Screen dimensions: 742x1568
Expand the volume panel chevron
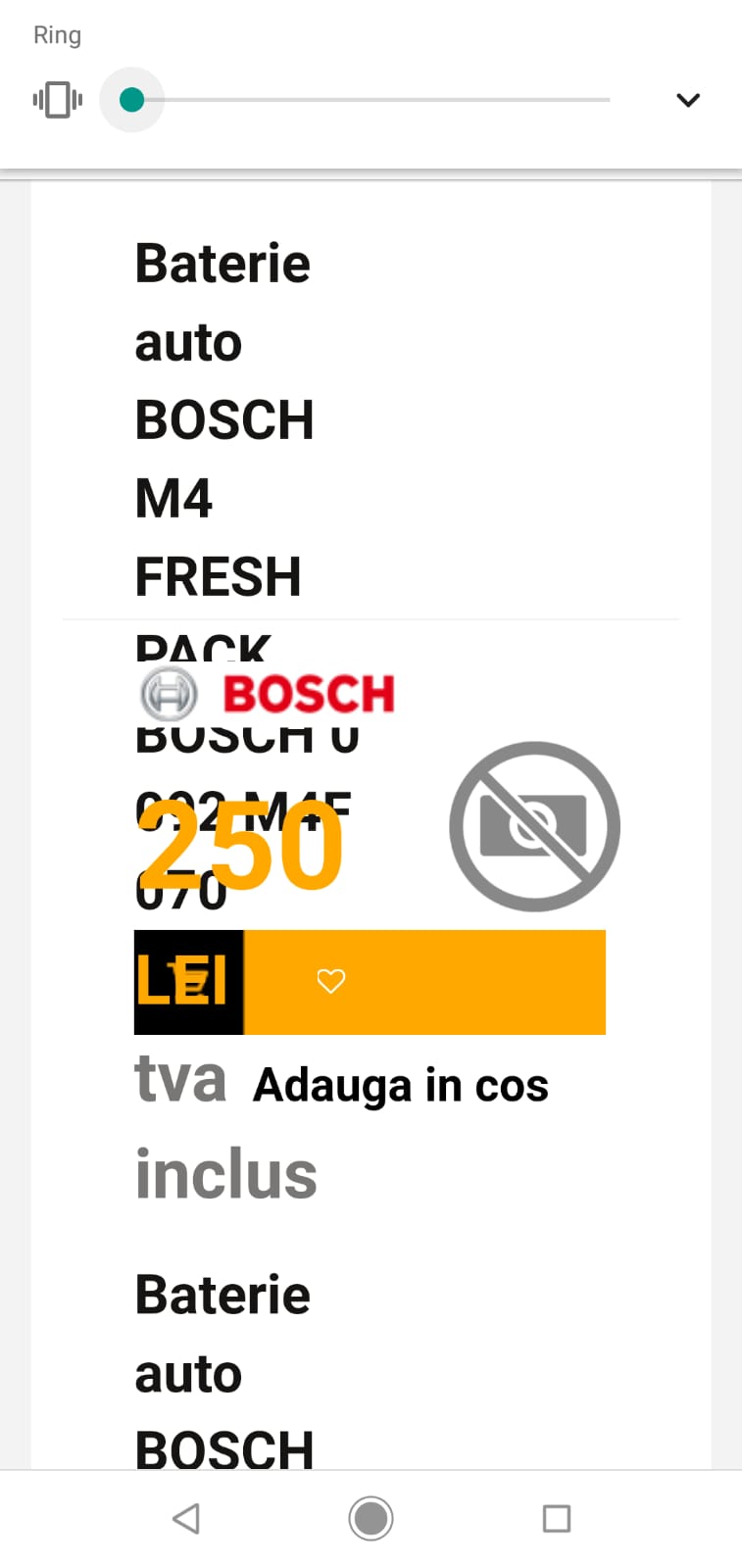tap(688, 100)
